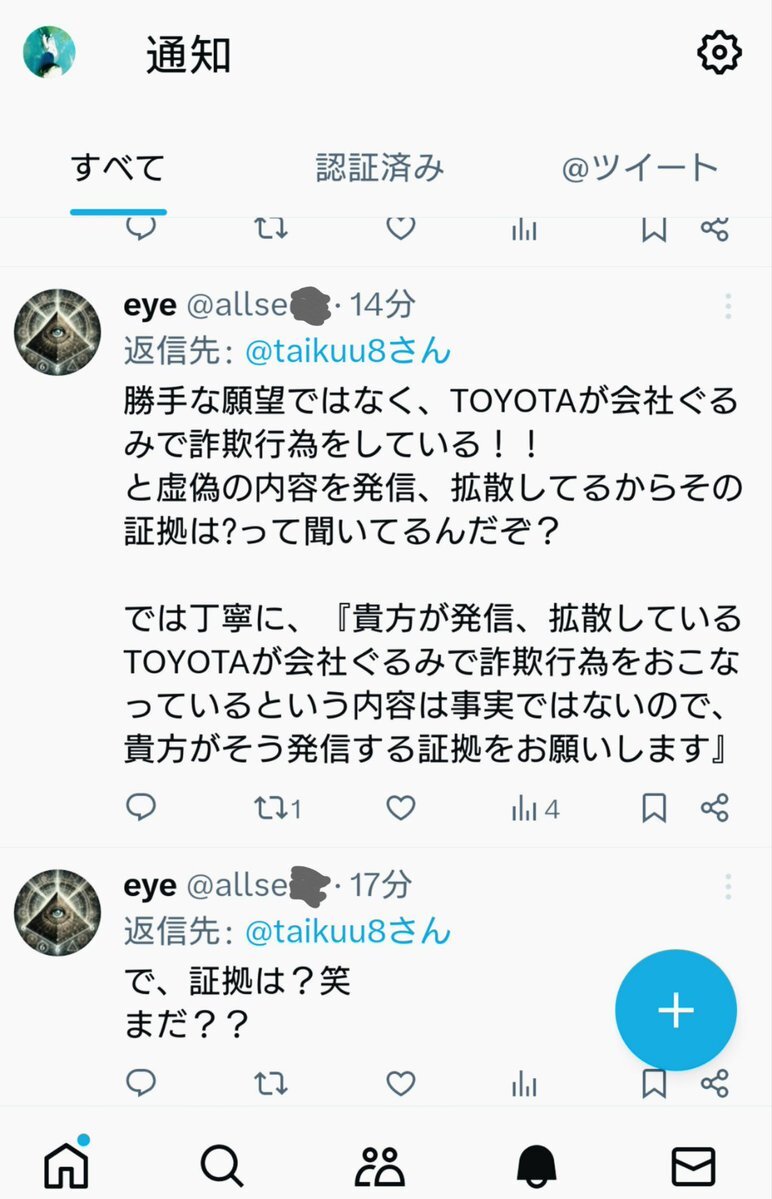Switch to the 認証済み tab

coord(380,168)
